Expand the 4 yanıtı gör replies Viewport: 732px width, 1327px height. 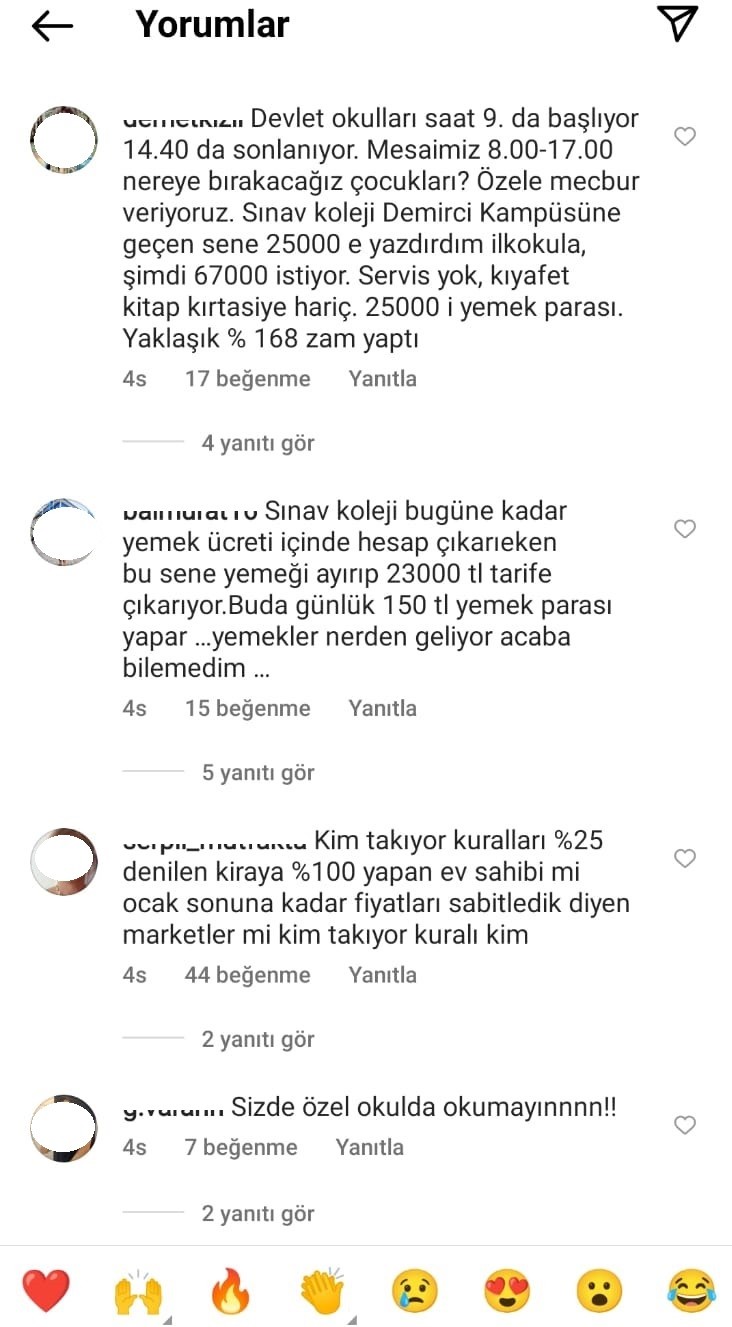tap(258, 443)
